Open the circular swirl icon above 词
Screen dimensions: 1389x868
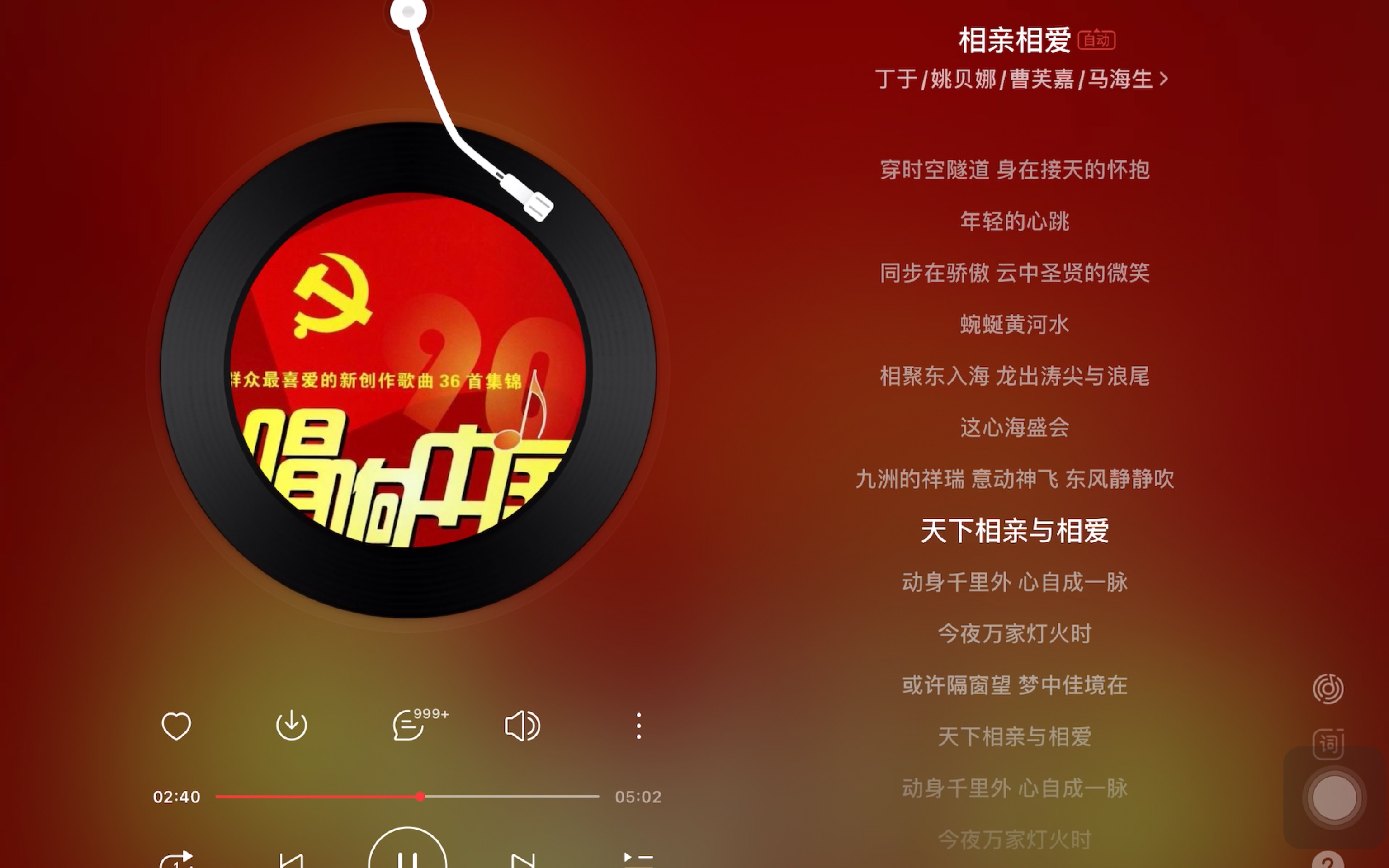tap(1328, 689)
